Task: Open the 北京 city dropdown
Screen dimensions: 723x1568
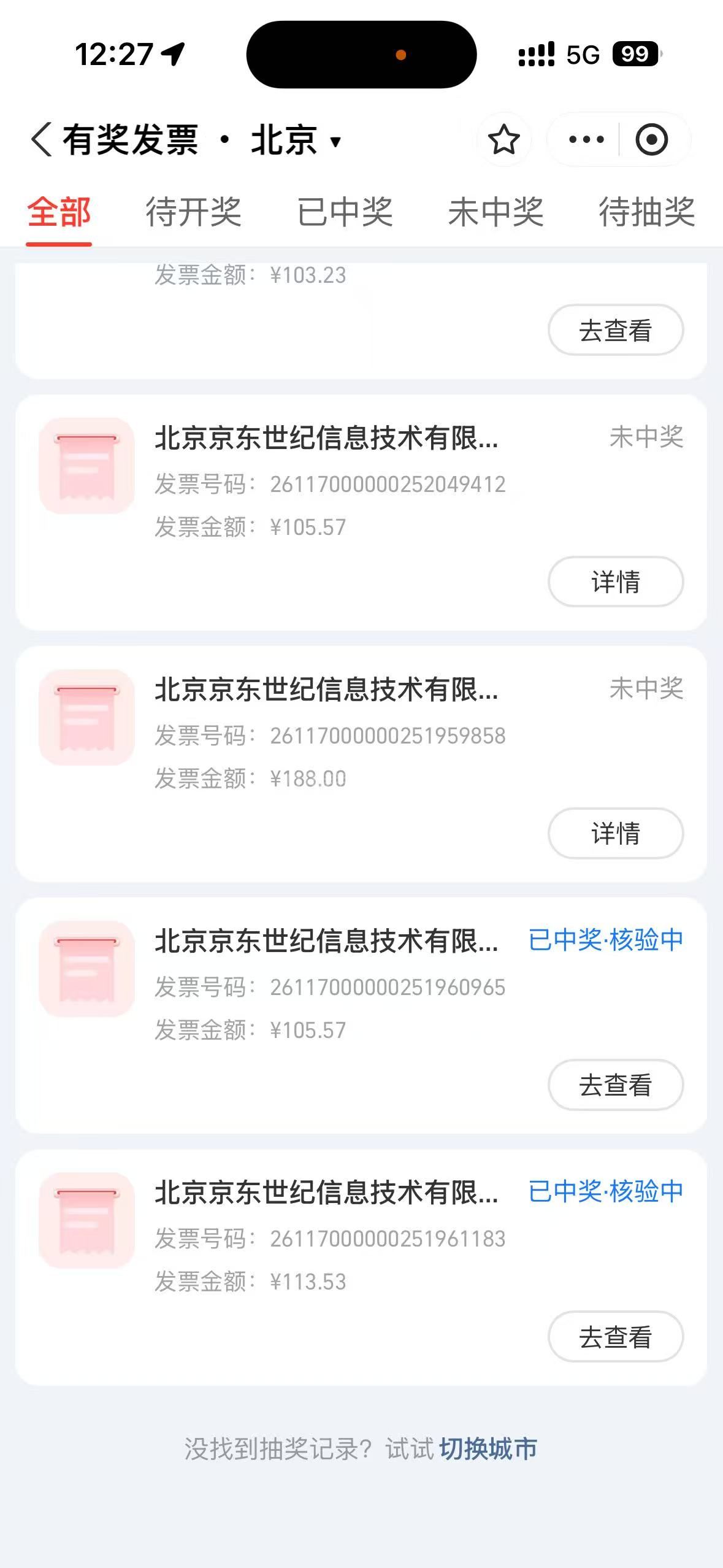Action: click(296, 140)
